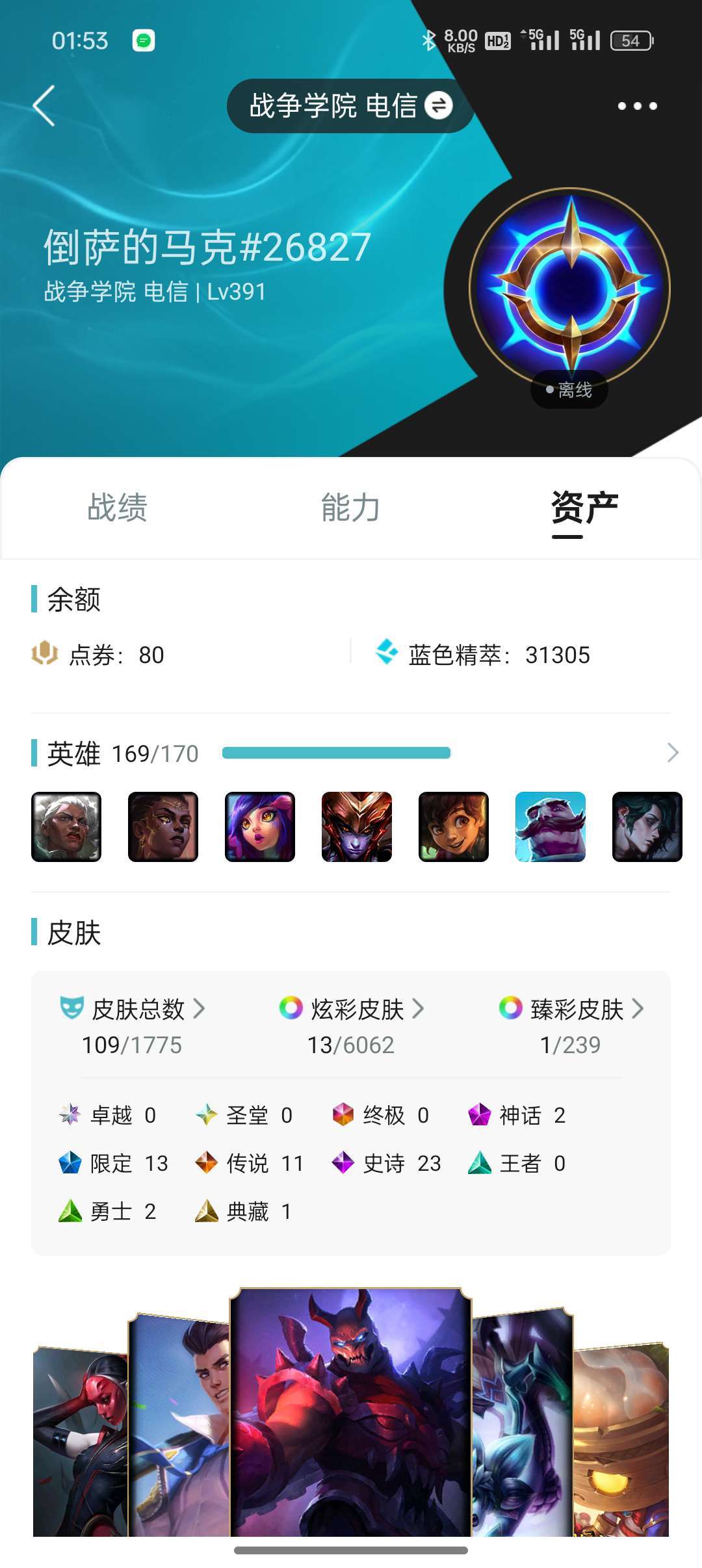This screenshot has height=1568, width=702.
Task: Select the 资产 tab
Action: click(x=584, y=508)
